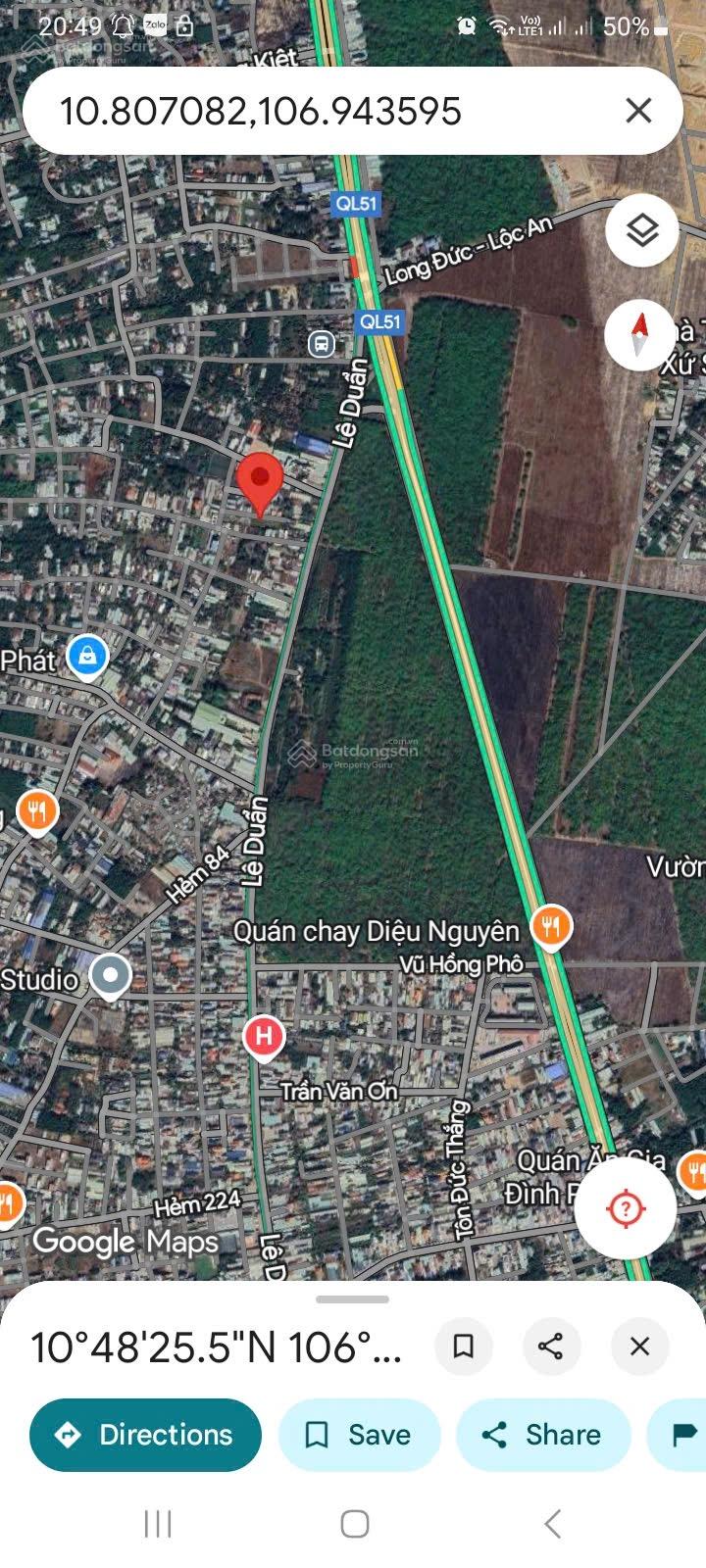
Task: Tap the bus stop icon on Lê Duẩn
Action: 321,344
